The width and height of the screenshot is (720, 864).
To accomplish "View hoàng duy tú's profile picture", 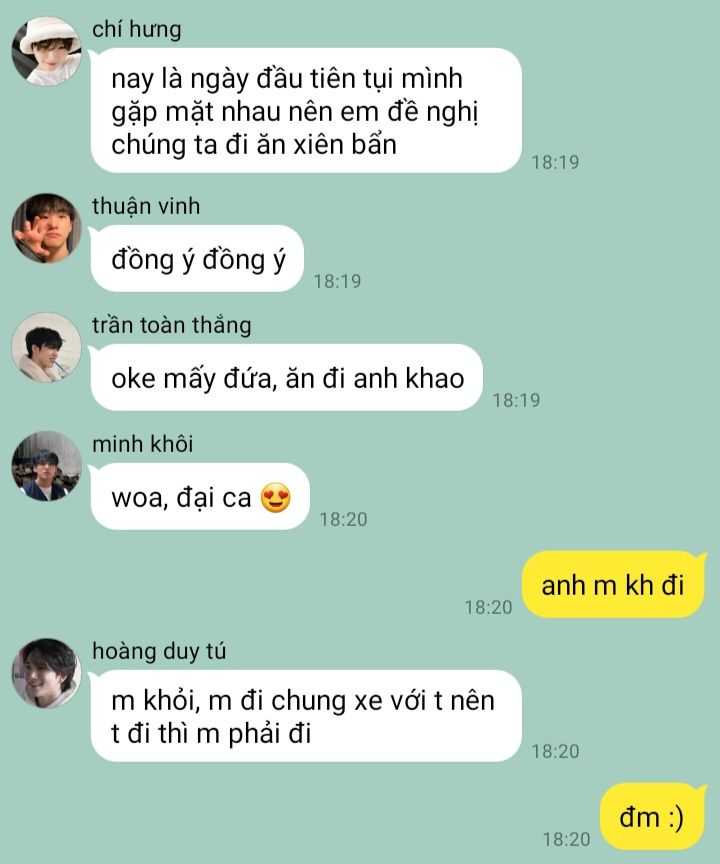I will [x=46, y=673].
